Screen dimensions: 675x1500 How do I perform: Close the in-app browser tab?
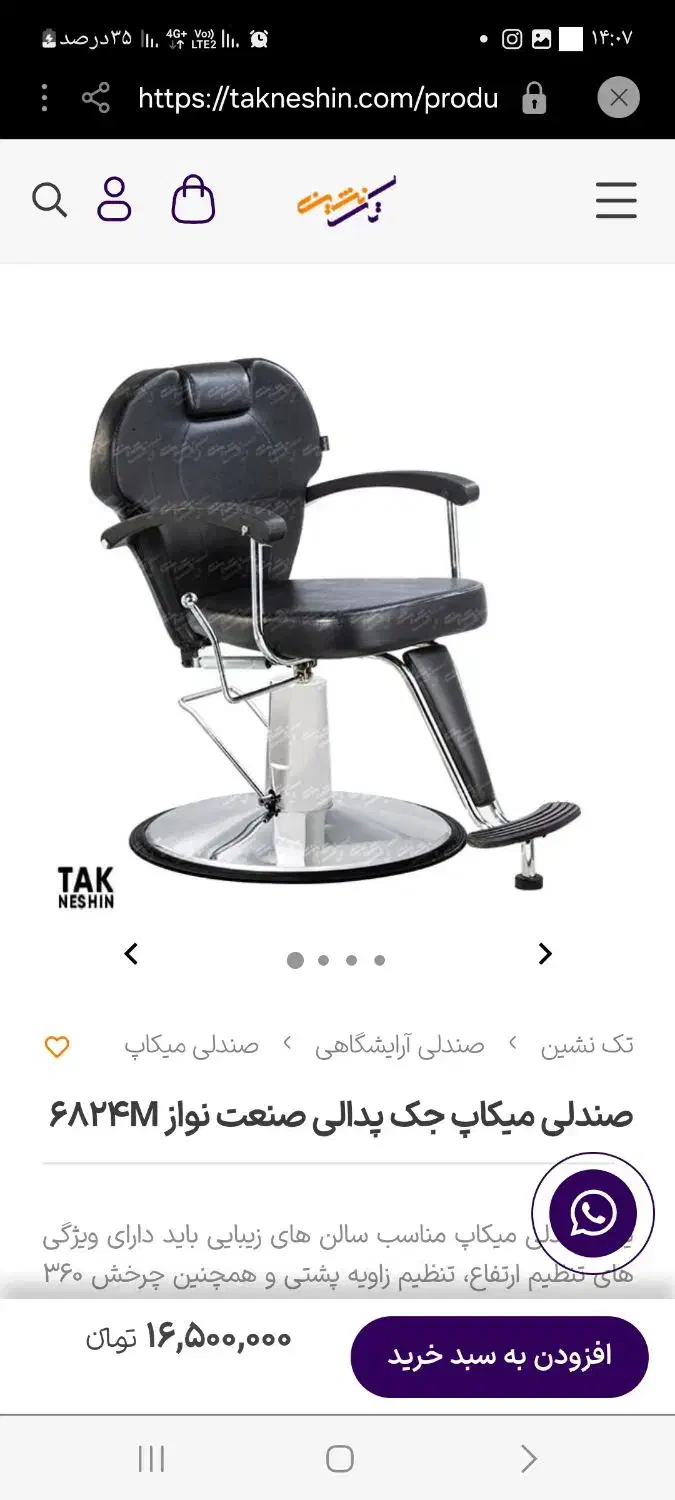point(618,98)
